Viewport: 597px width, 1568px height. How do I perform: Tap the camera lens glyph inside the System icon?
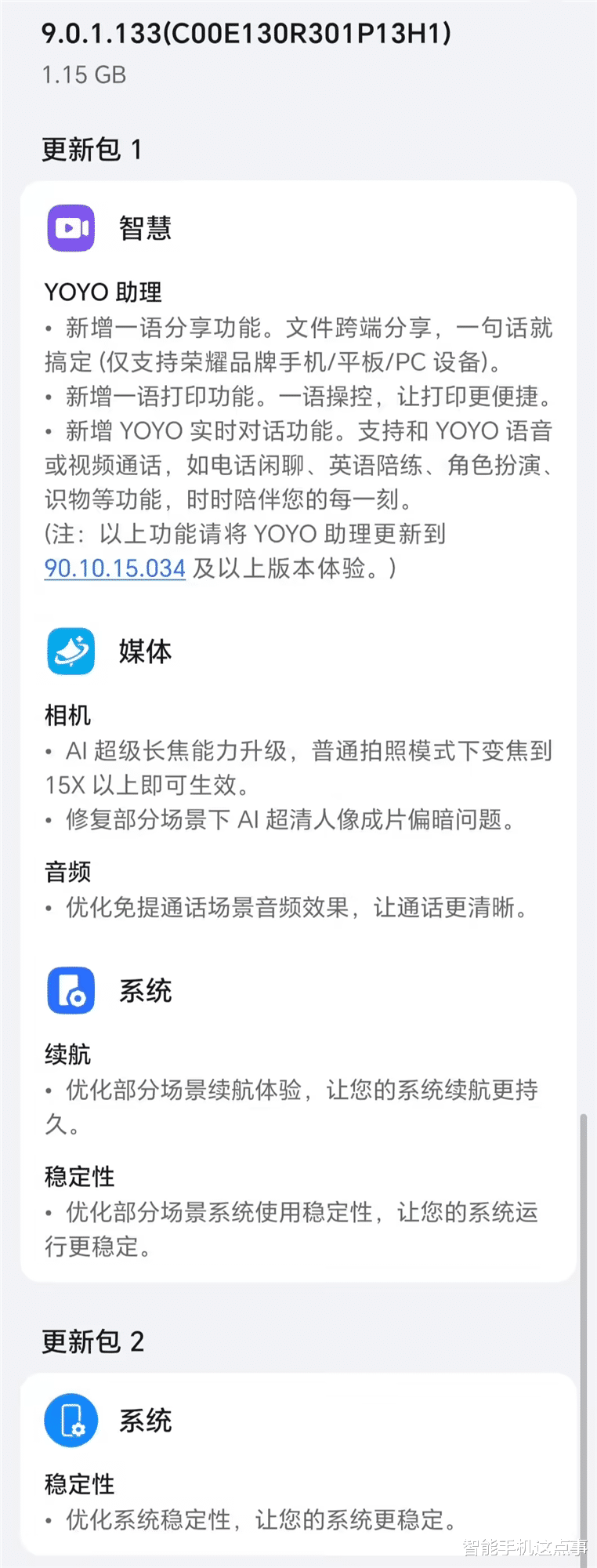click(x=77, y=1000)
